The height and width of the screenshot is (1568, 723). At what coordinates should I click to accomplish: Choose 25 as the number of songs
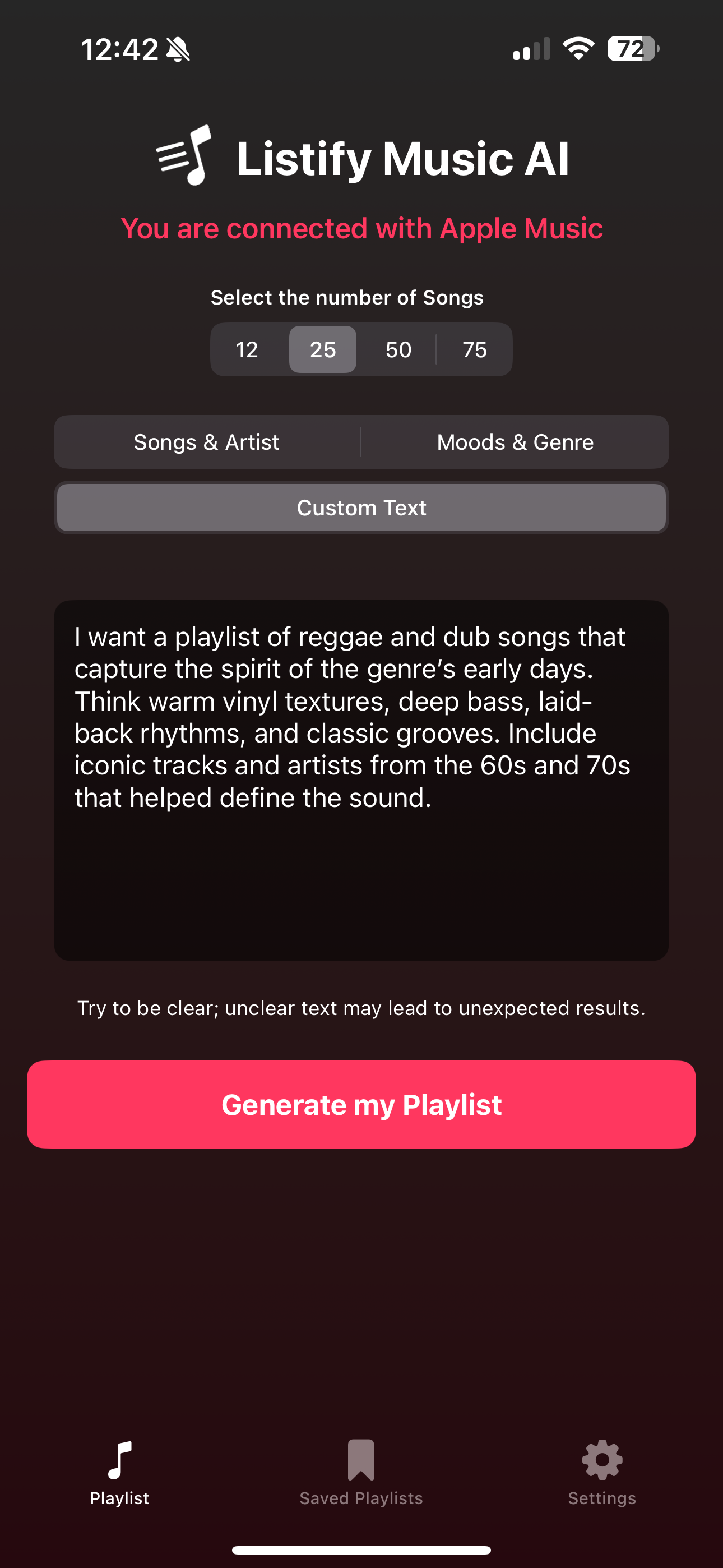point(323,349)
